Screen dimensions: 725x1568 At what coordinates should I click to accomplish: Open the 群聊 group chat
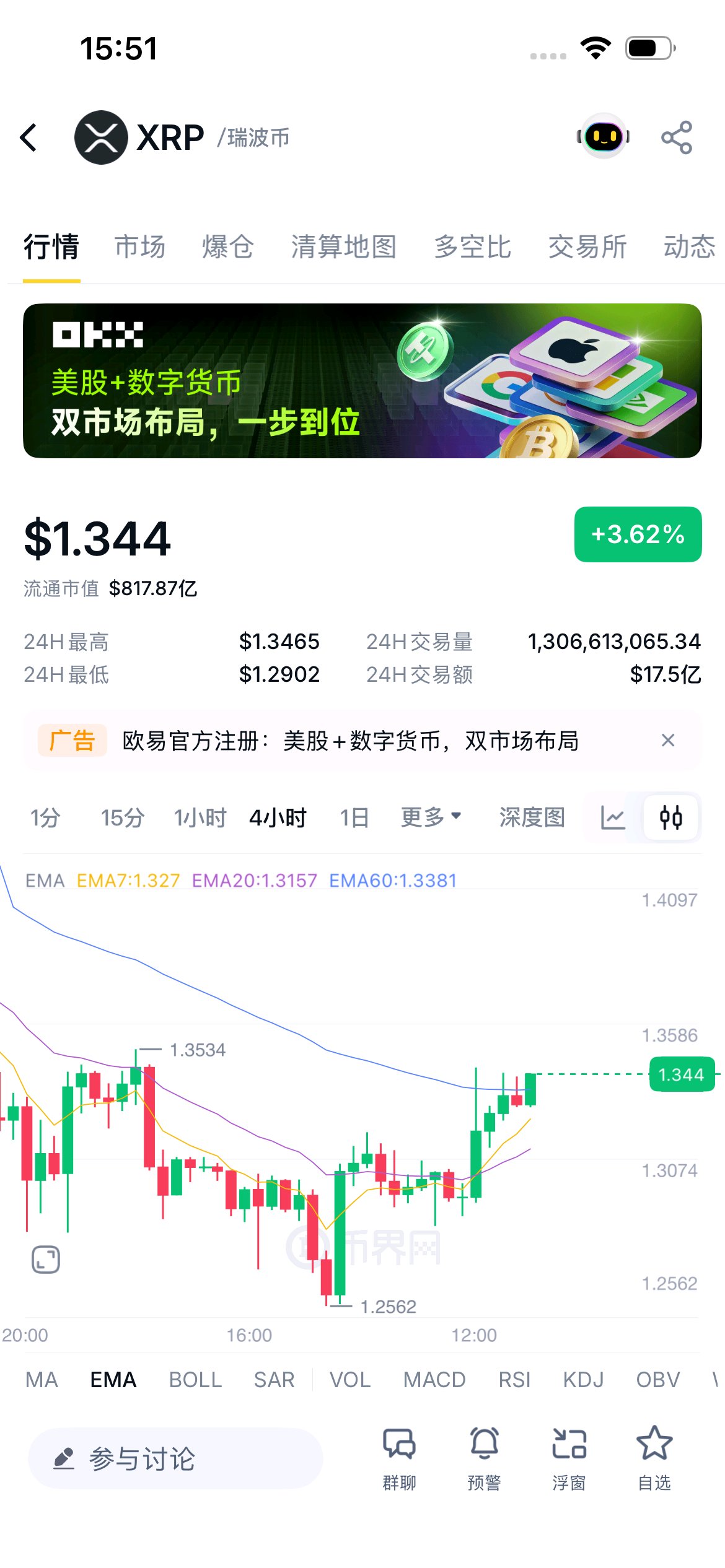(x=399, y=1458)
